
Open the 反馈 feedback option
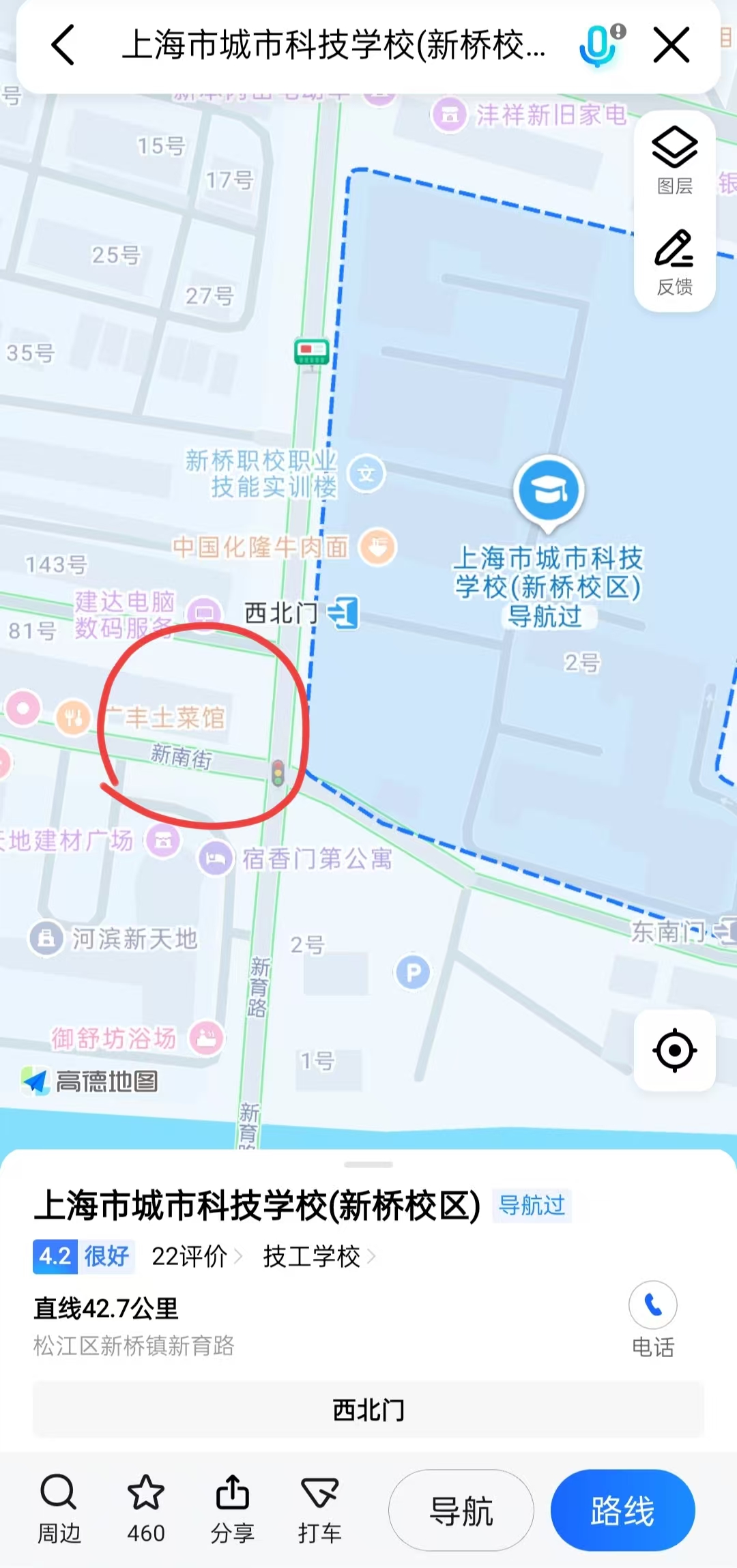pyautogui.click(x=674, y=263)
